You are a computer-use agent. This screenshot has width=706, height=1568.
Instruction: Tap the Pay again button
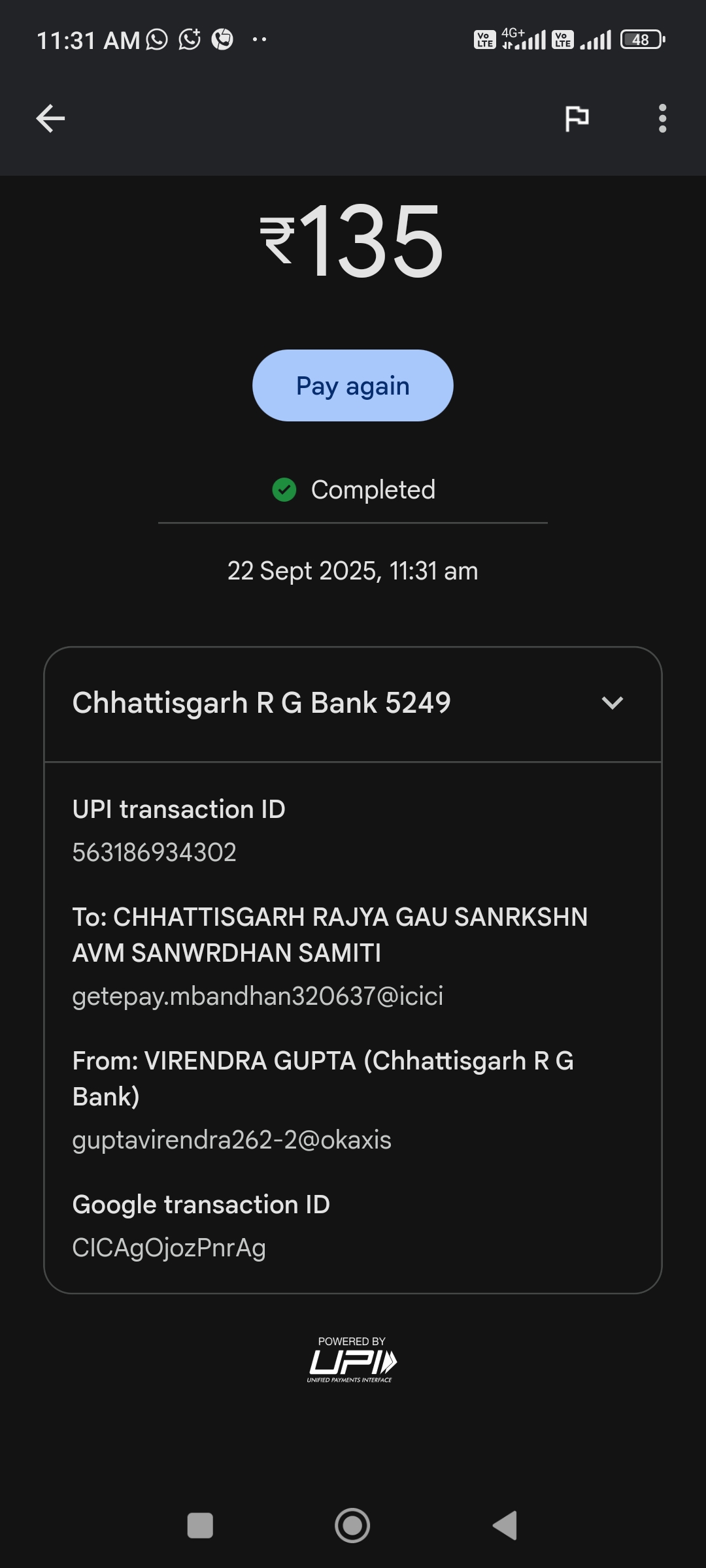tap(353, 385)
